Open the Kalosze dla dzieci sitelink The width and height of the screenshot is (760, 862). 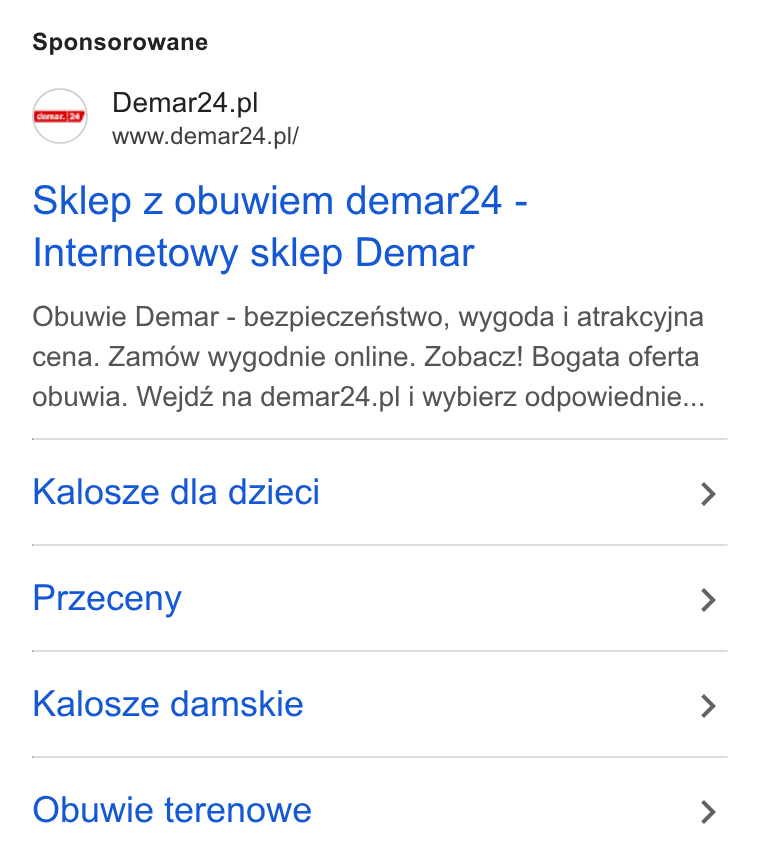pyautogui.click(x=379, y=492)
